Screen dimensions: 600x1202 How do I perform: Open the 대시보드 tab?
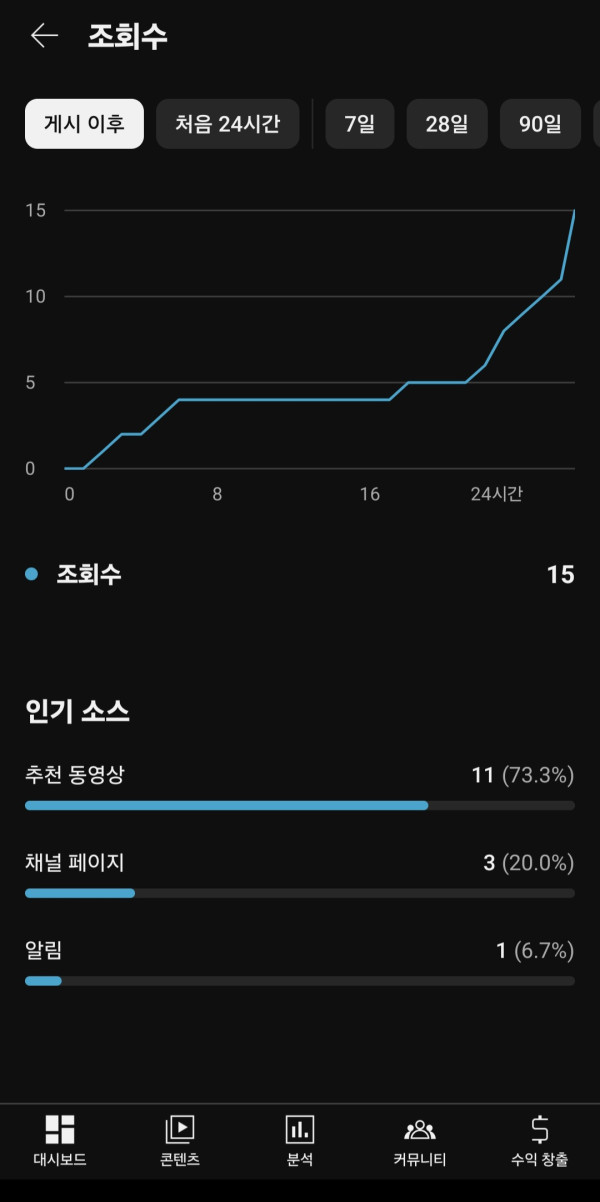(60, 1141)
